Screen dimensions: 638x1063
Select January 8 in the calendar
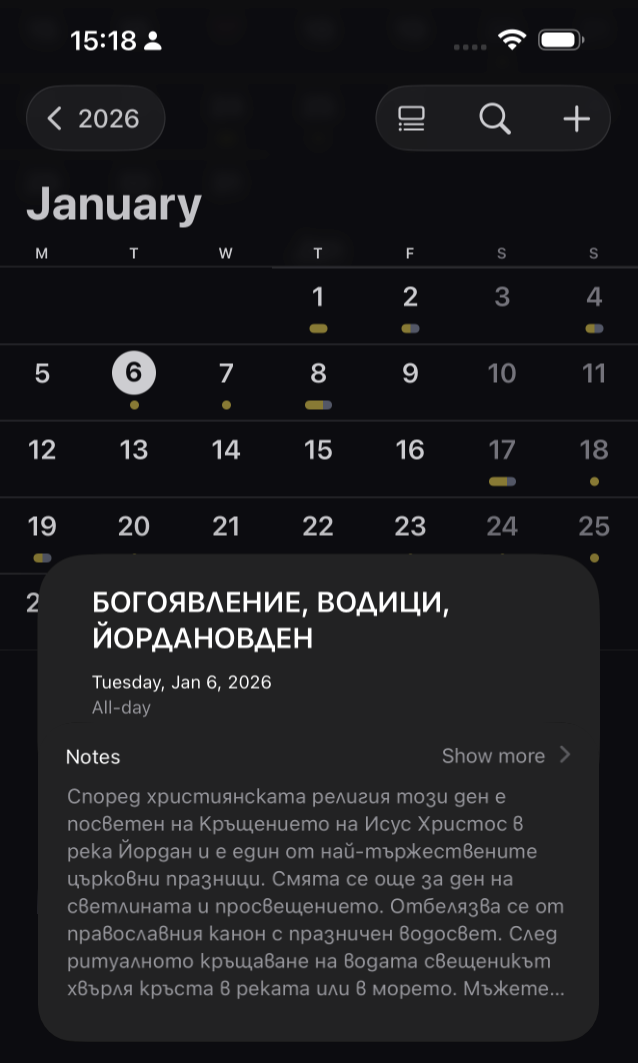(318, 374)
